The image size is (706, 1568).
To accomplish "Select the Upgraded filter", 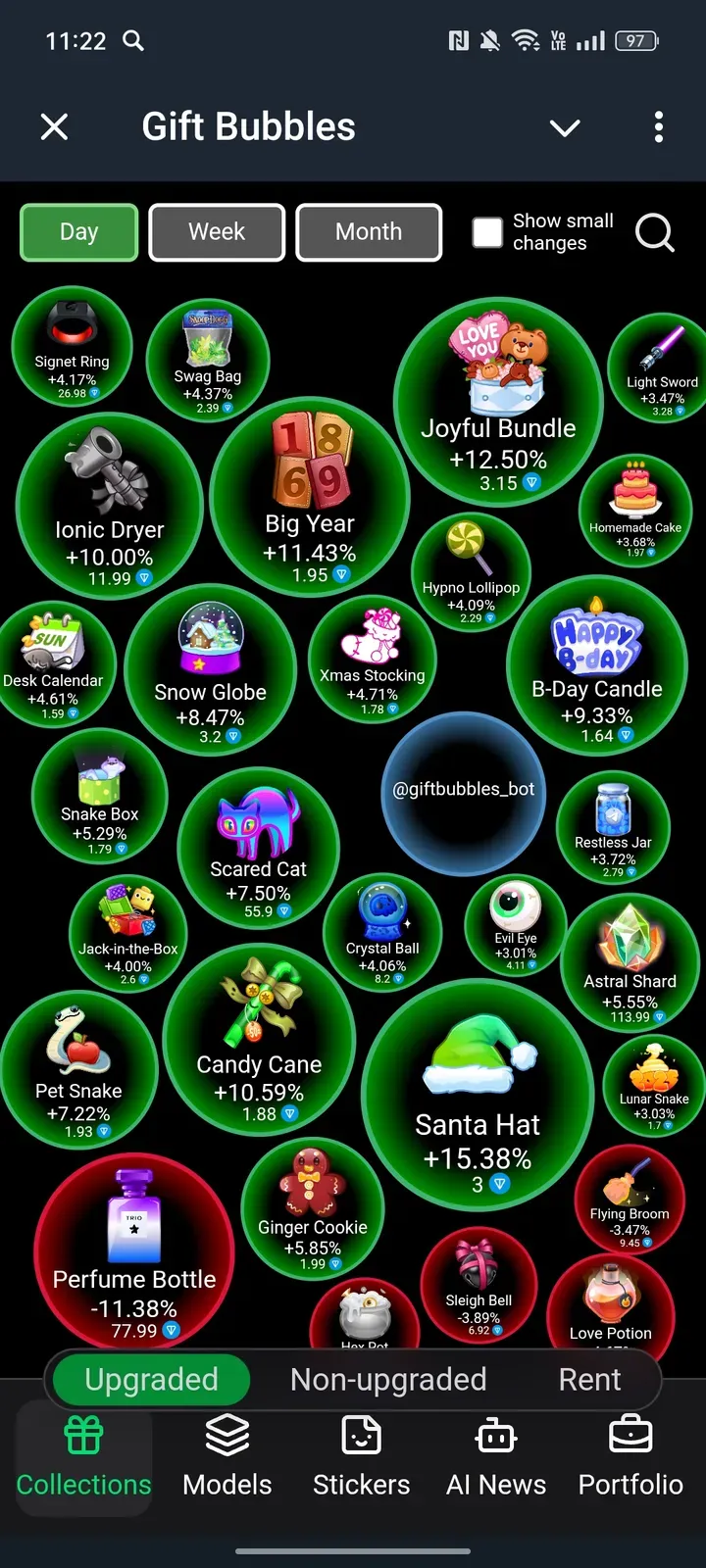I will [151, 1380].
